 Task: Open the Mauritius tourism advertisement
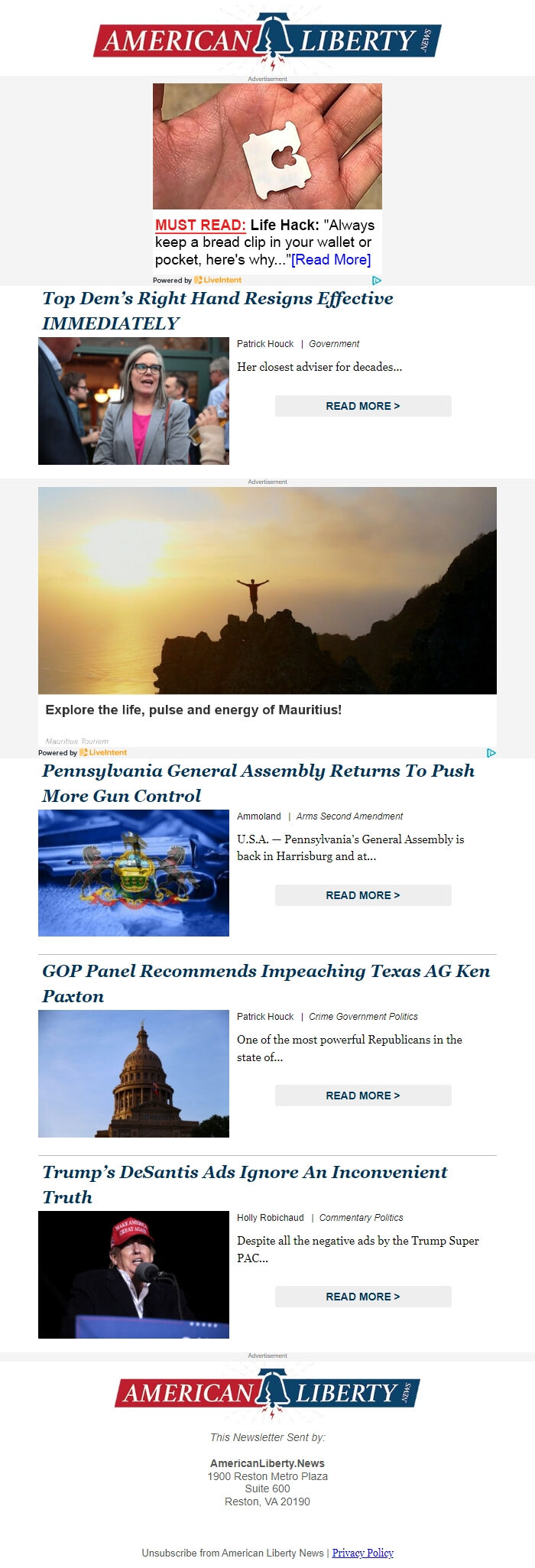[267, 591]
